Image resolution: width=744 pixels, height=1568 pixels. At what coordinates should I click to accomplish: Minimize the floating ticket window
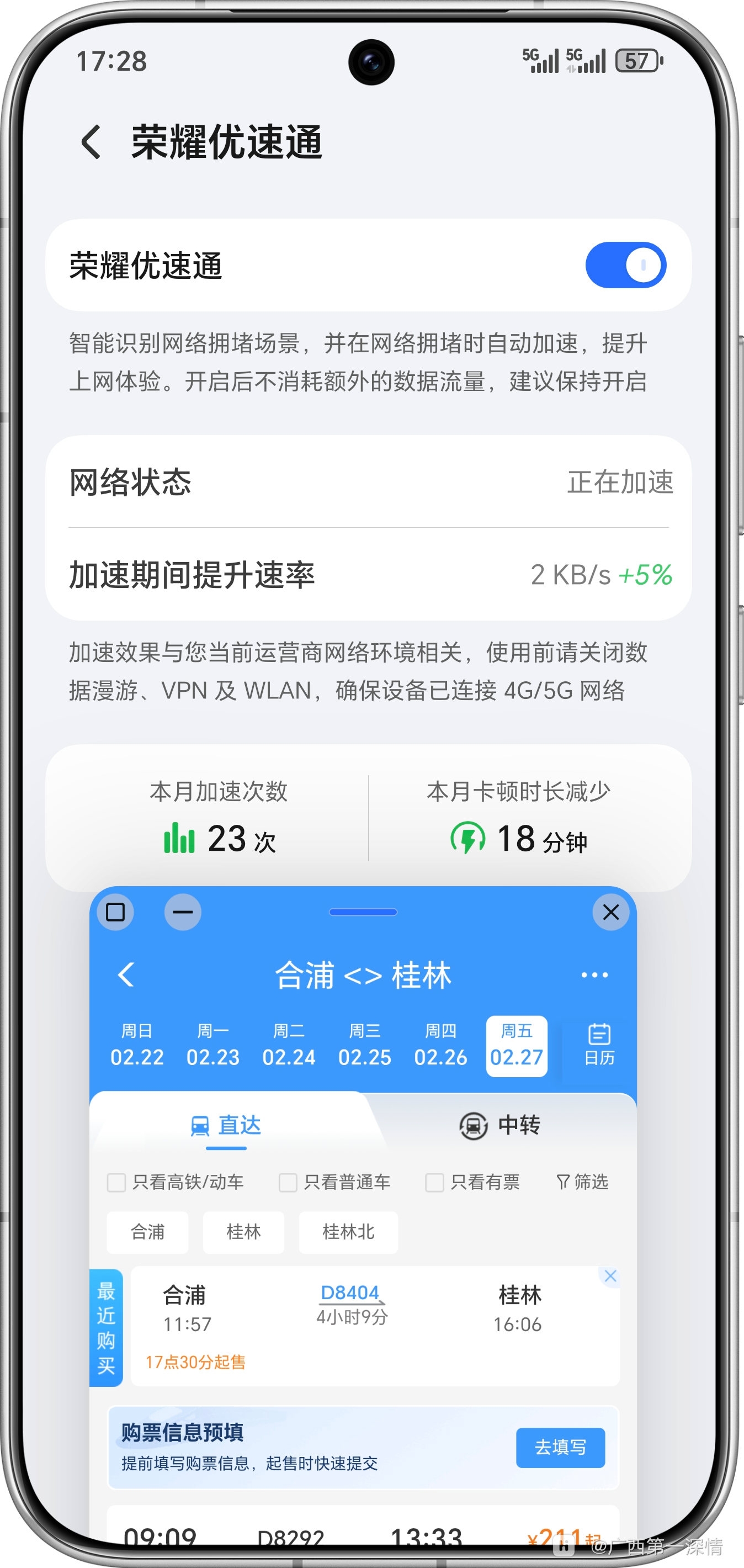(x=183, y=912)
